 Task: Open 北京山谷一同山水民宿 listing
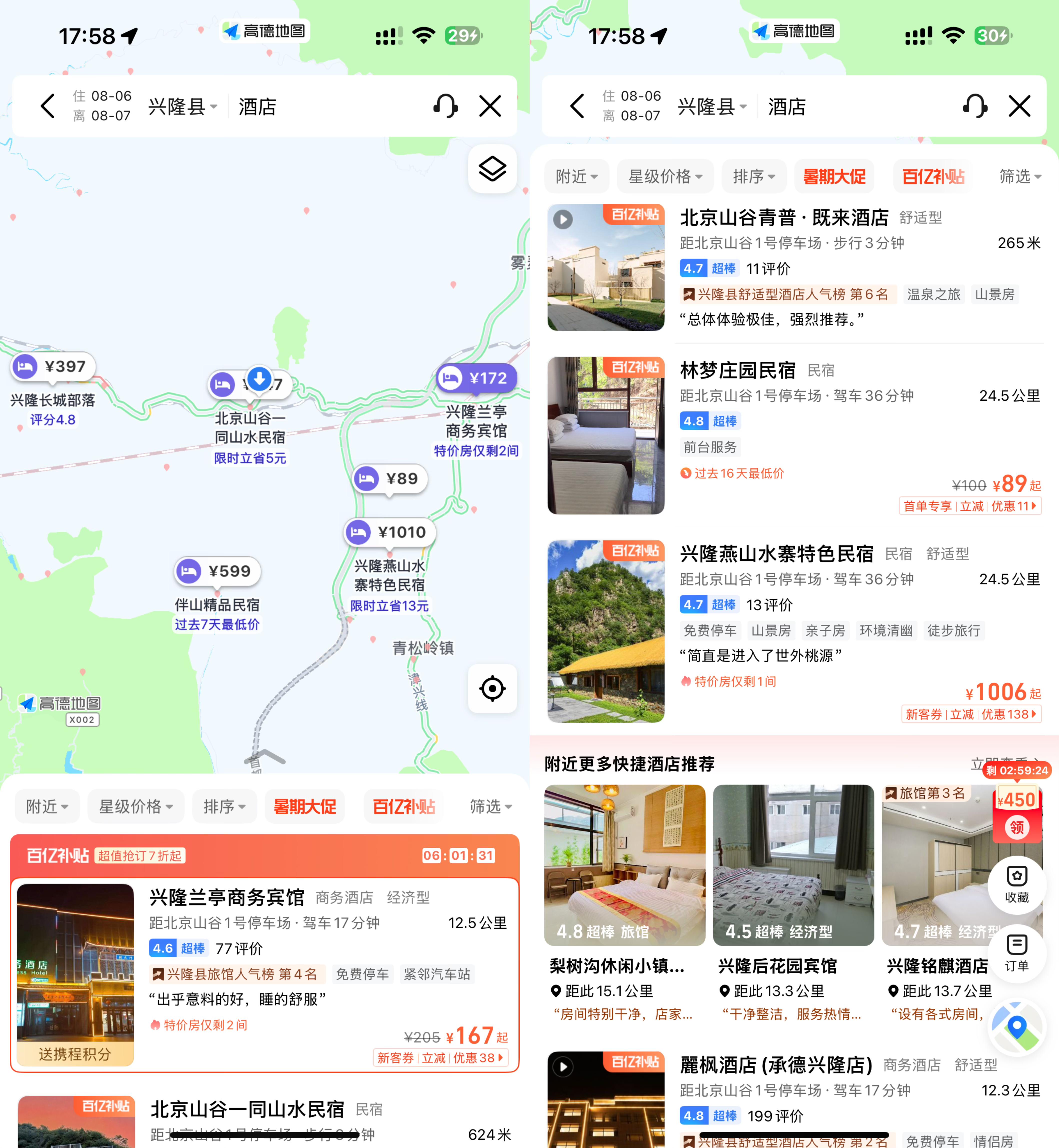coord(246,1109)
